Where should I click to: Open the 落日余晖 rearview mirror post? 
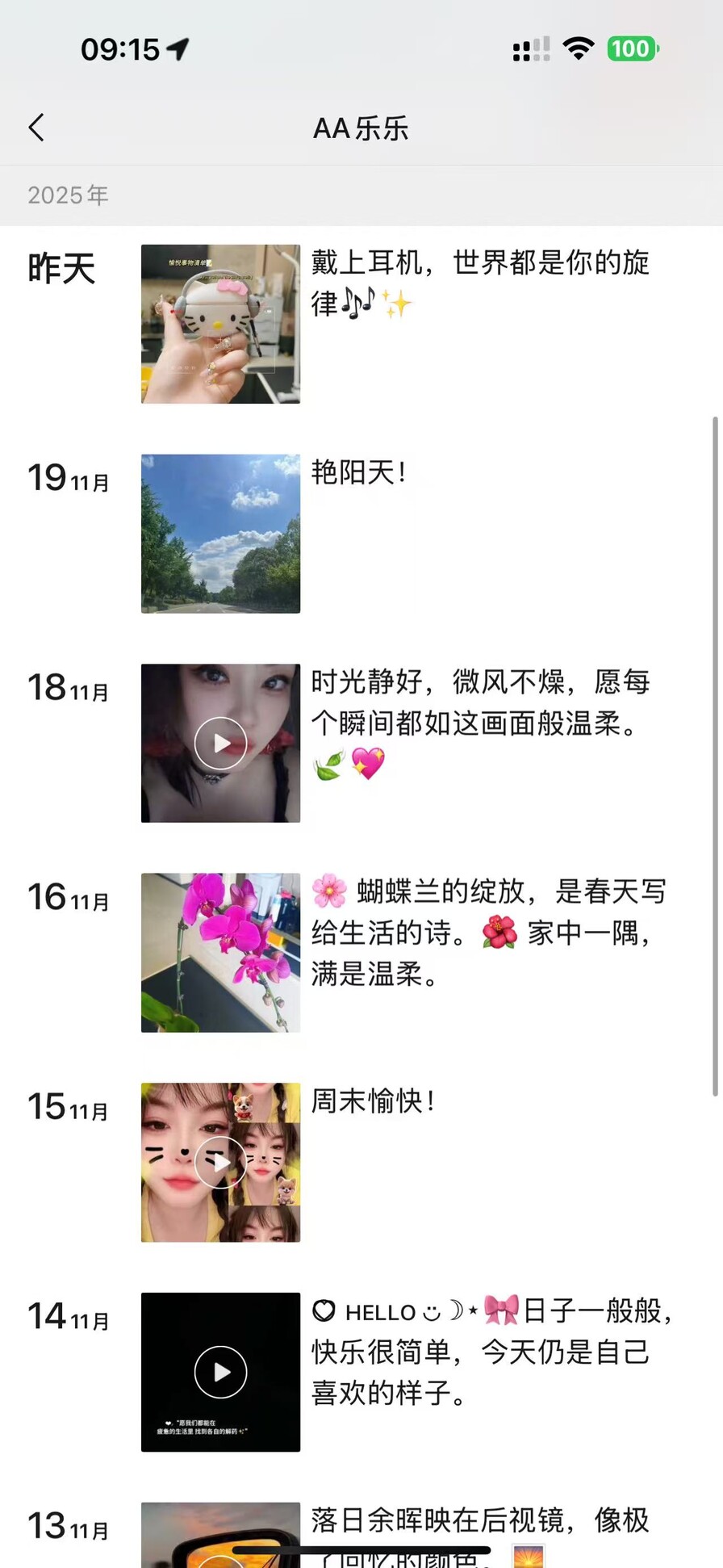click(x=220, y=1532)
